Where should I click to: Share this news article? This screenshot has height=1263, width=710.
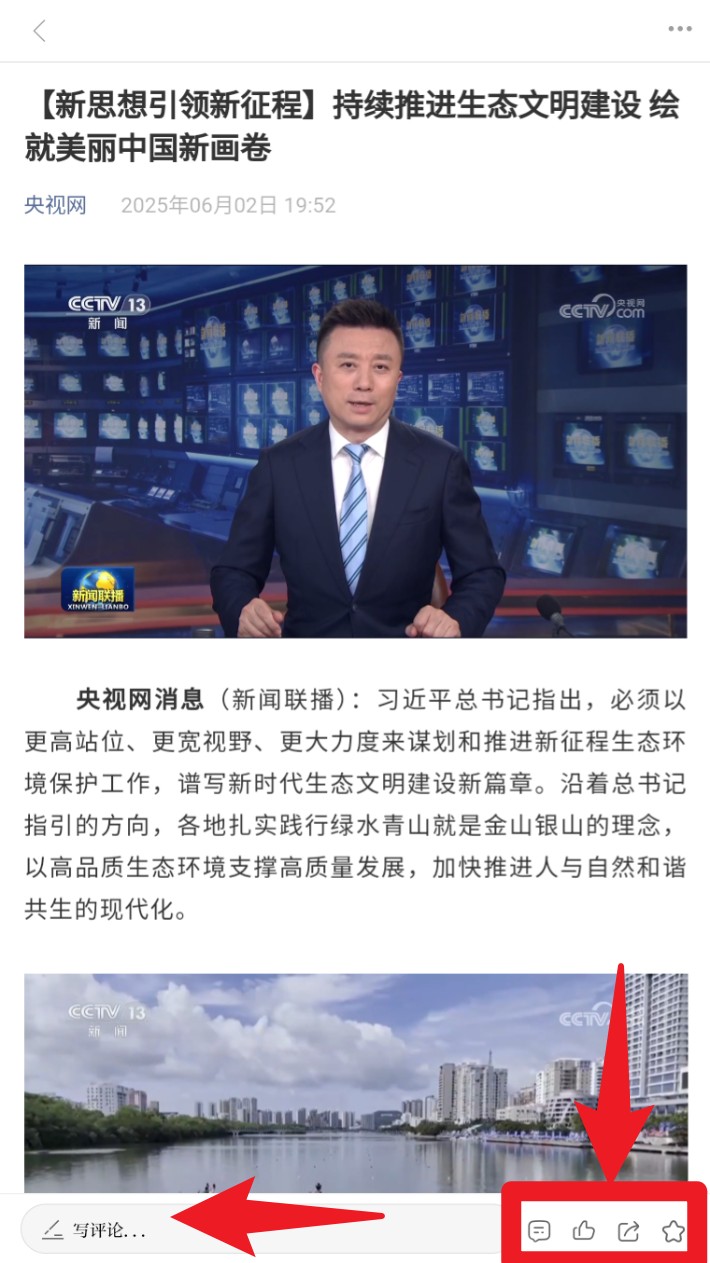click(x=628, y=1231)
